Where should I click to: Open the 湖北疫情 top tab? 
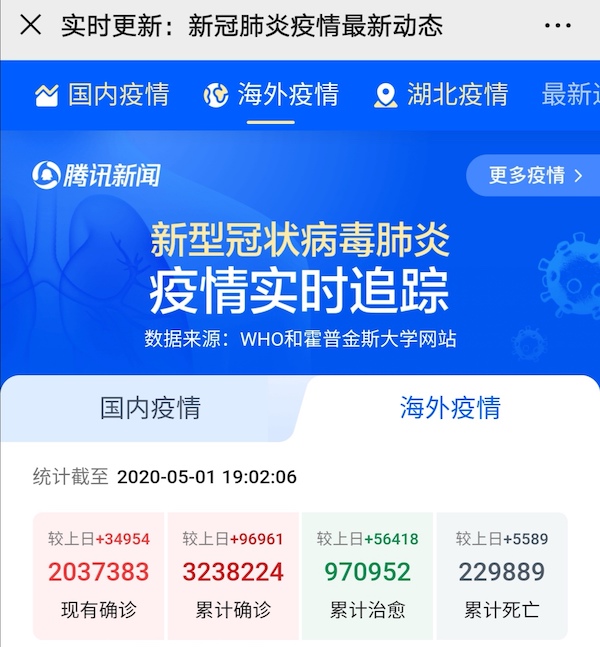tap(441, 95)
